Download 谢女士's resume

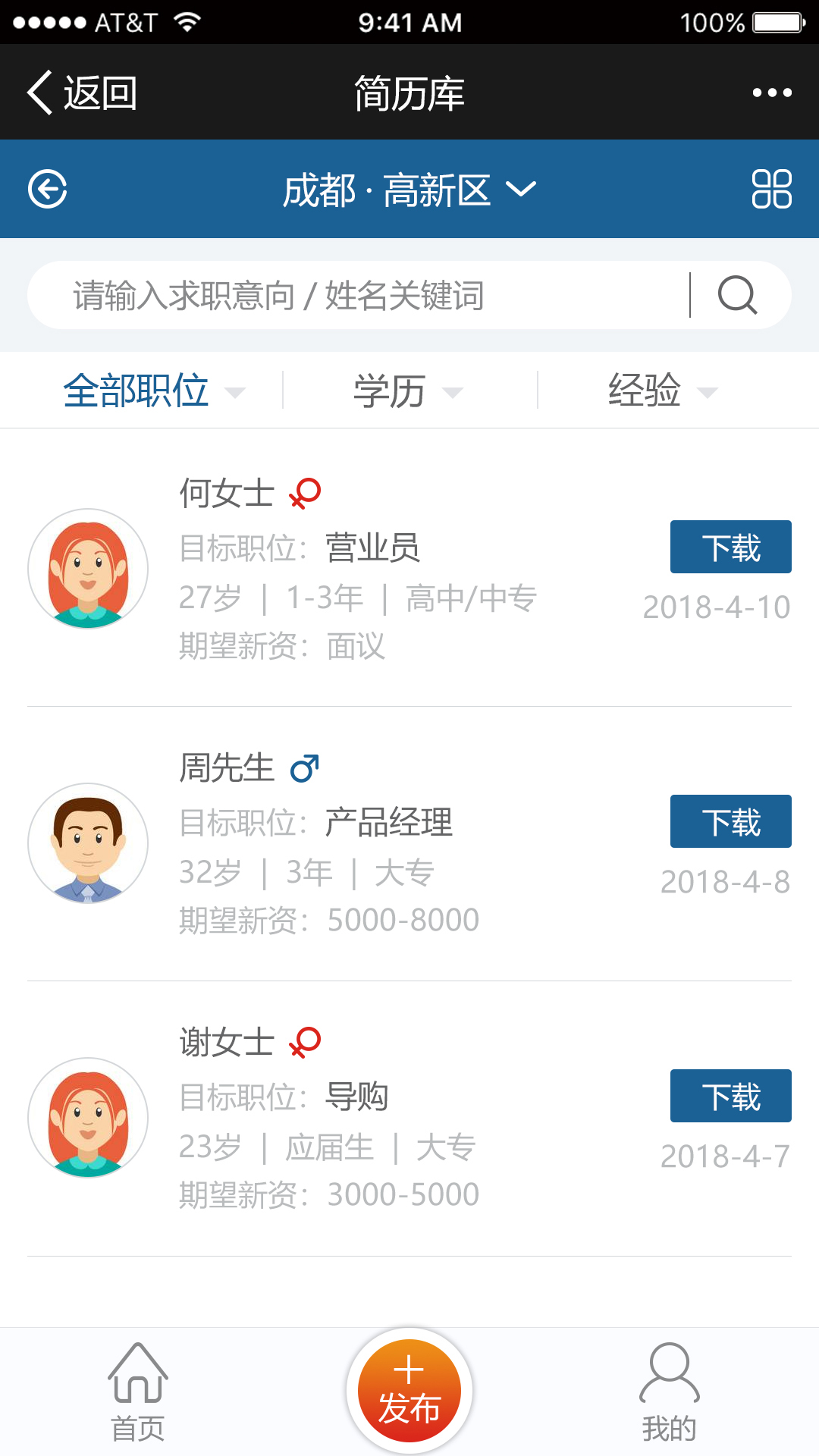coord(730,1096)
